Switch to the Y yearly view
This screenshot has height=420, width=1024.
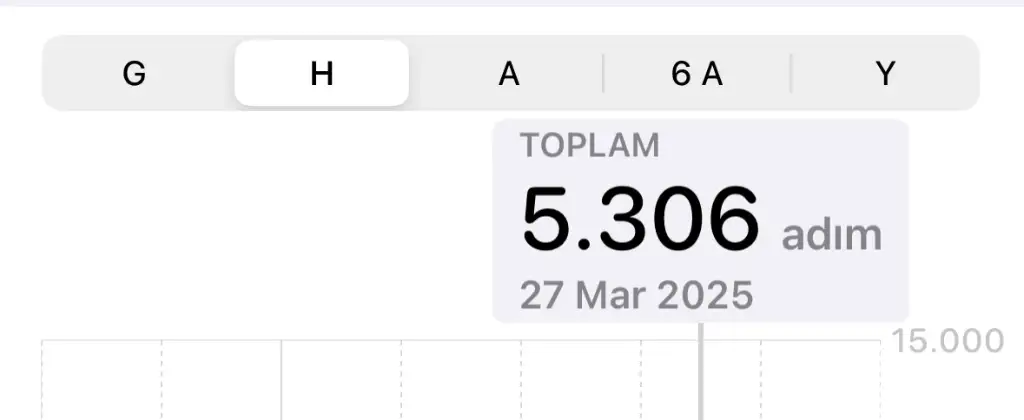pyautogui.click(x=885, y=74)
